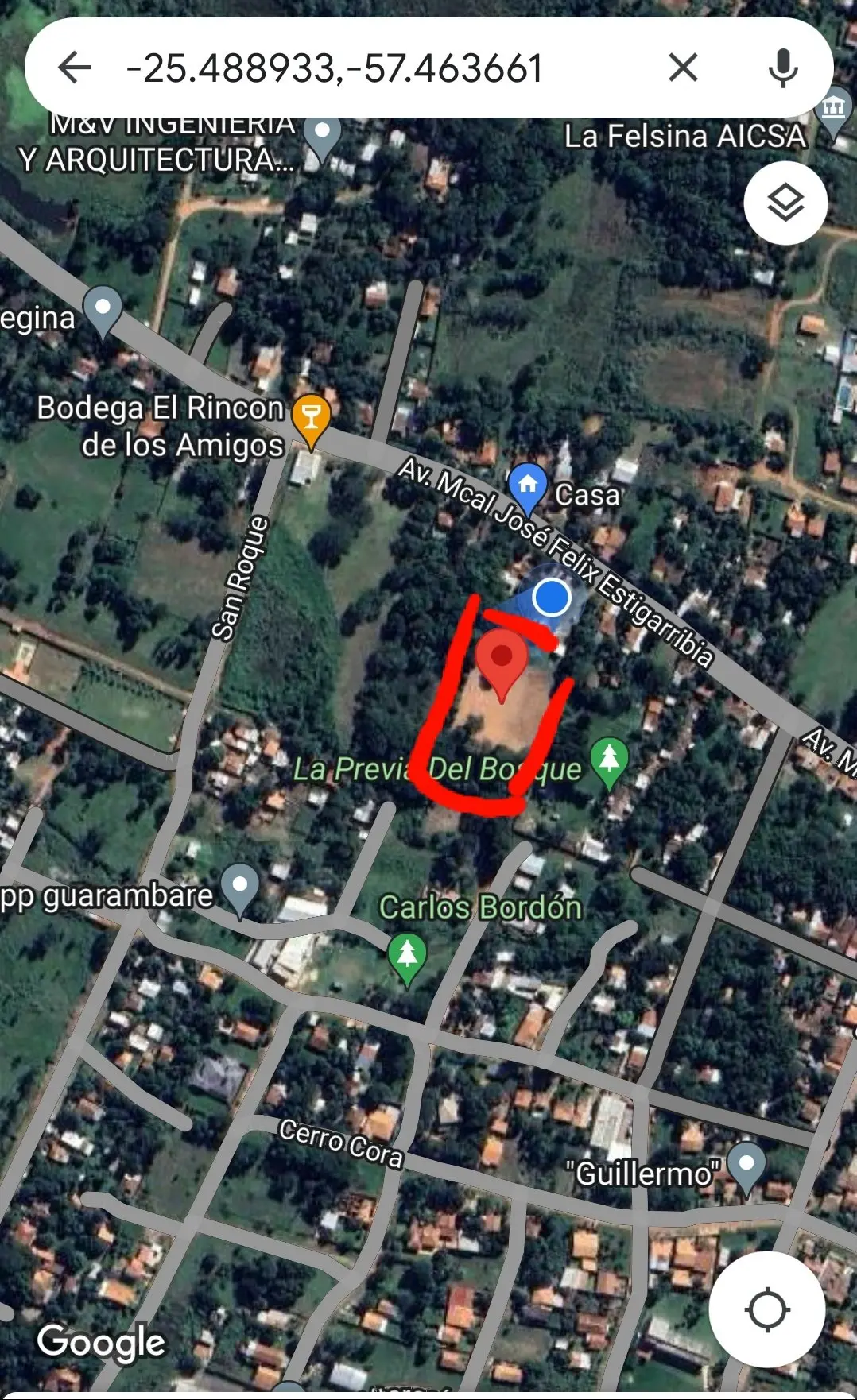
Task: Open the Carlos Bordón park marker
Action: click(407, 958)
